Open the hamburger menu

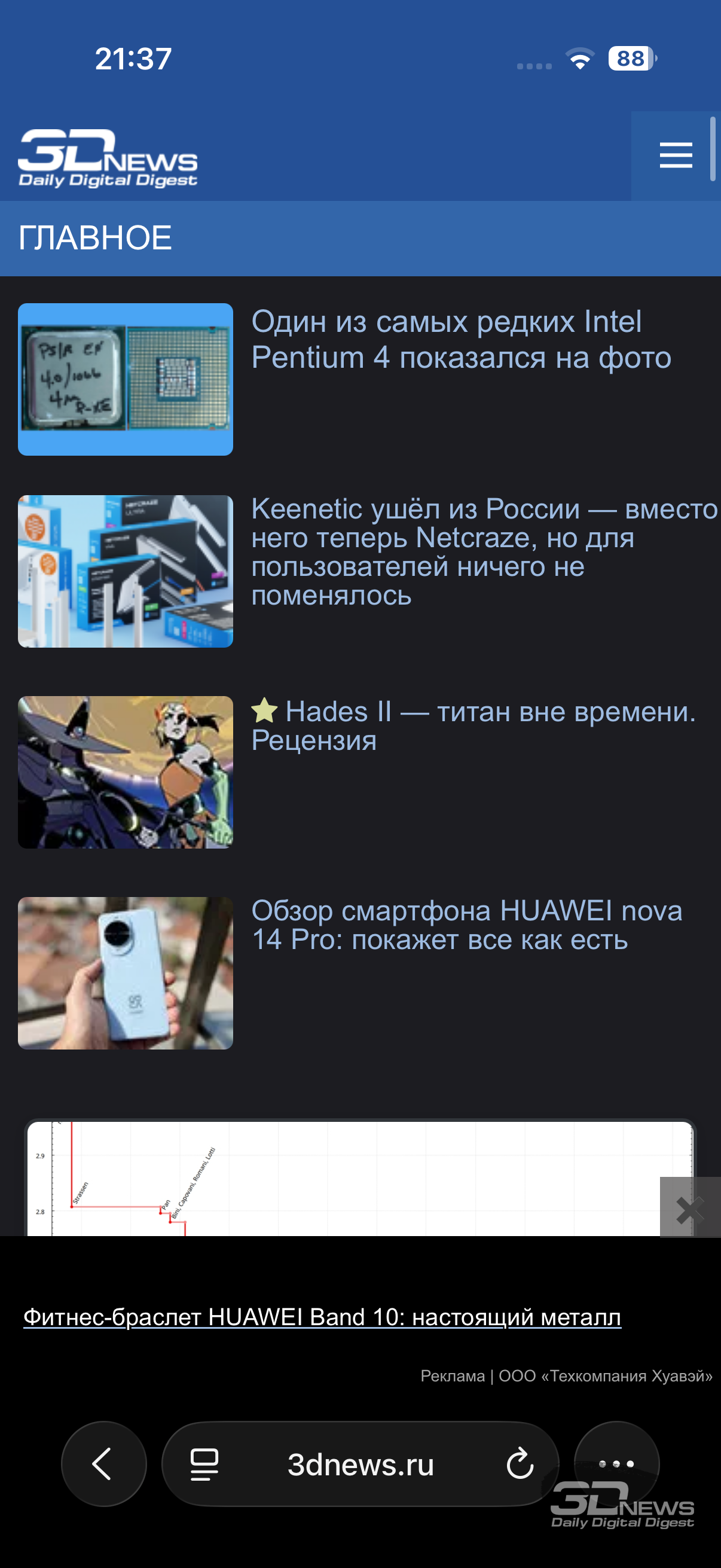pos(676,155)
